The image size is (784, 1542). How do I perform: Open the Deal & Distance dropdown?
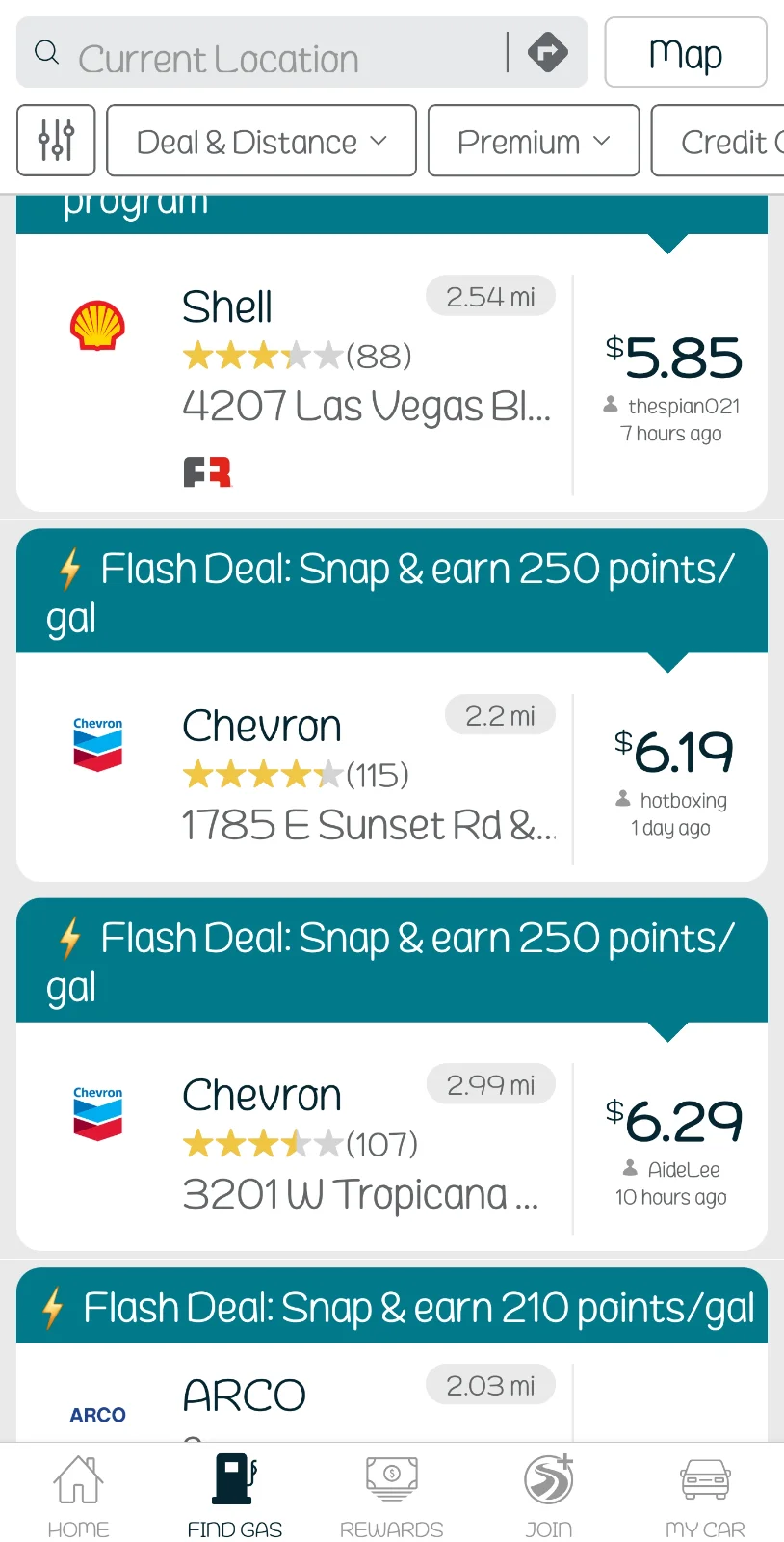click(260, 141)
